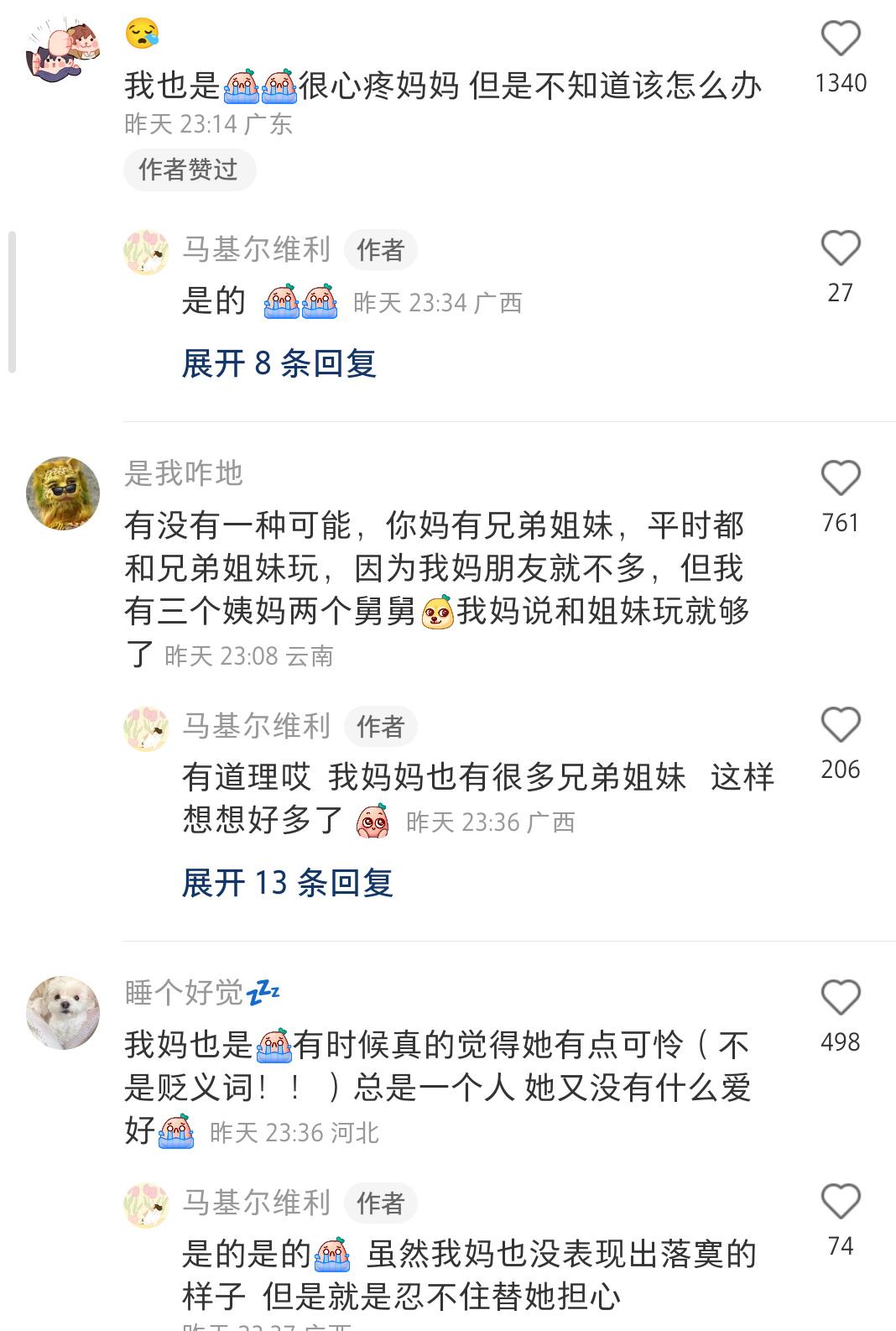Open 马基尔维利's name on the 是的 reply

pos(256,249)
